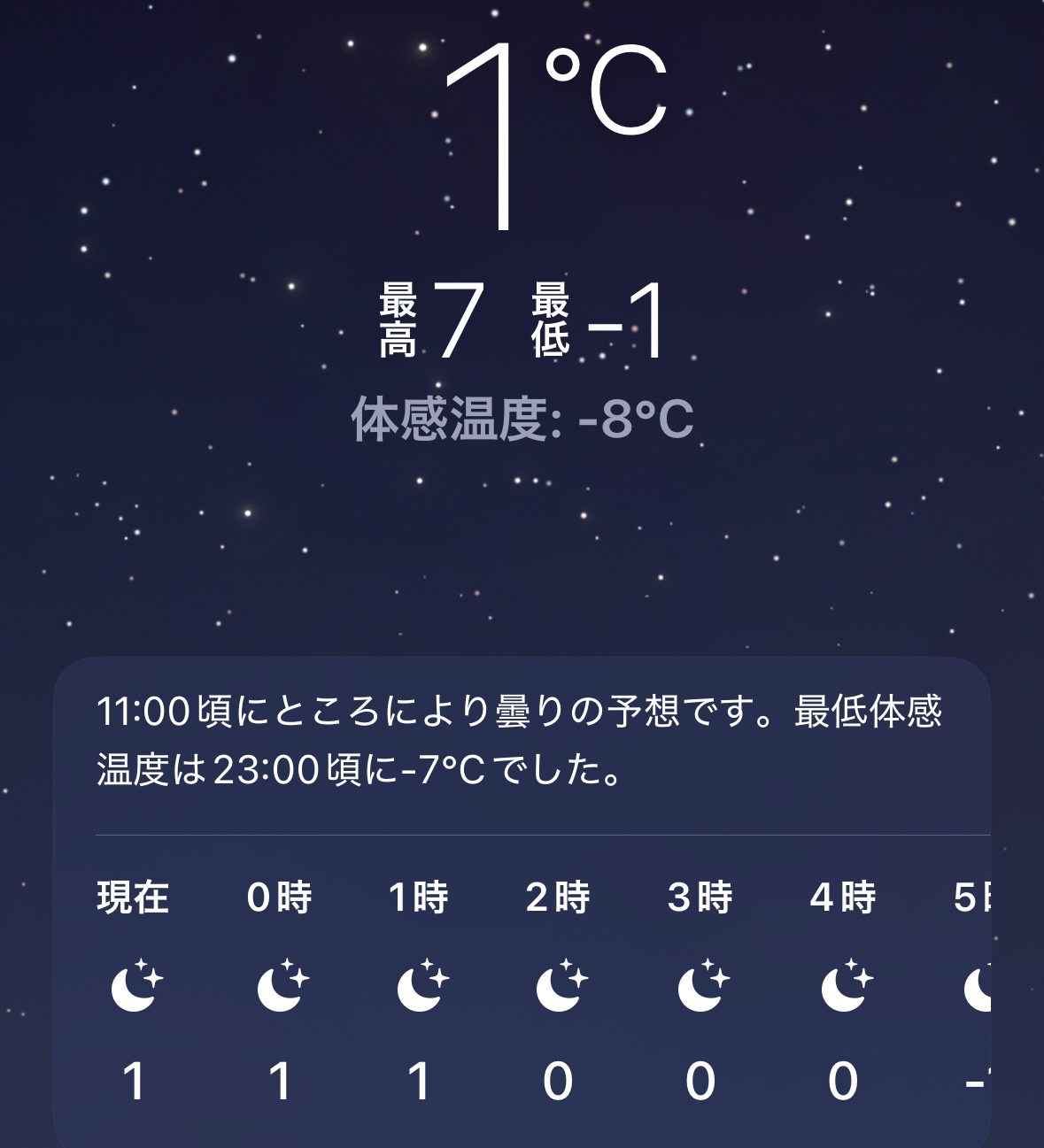Open the hourly forecast card details
Screen dimensions: 1044x1148
click(x=521, y=744)
